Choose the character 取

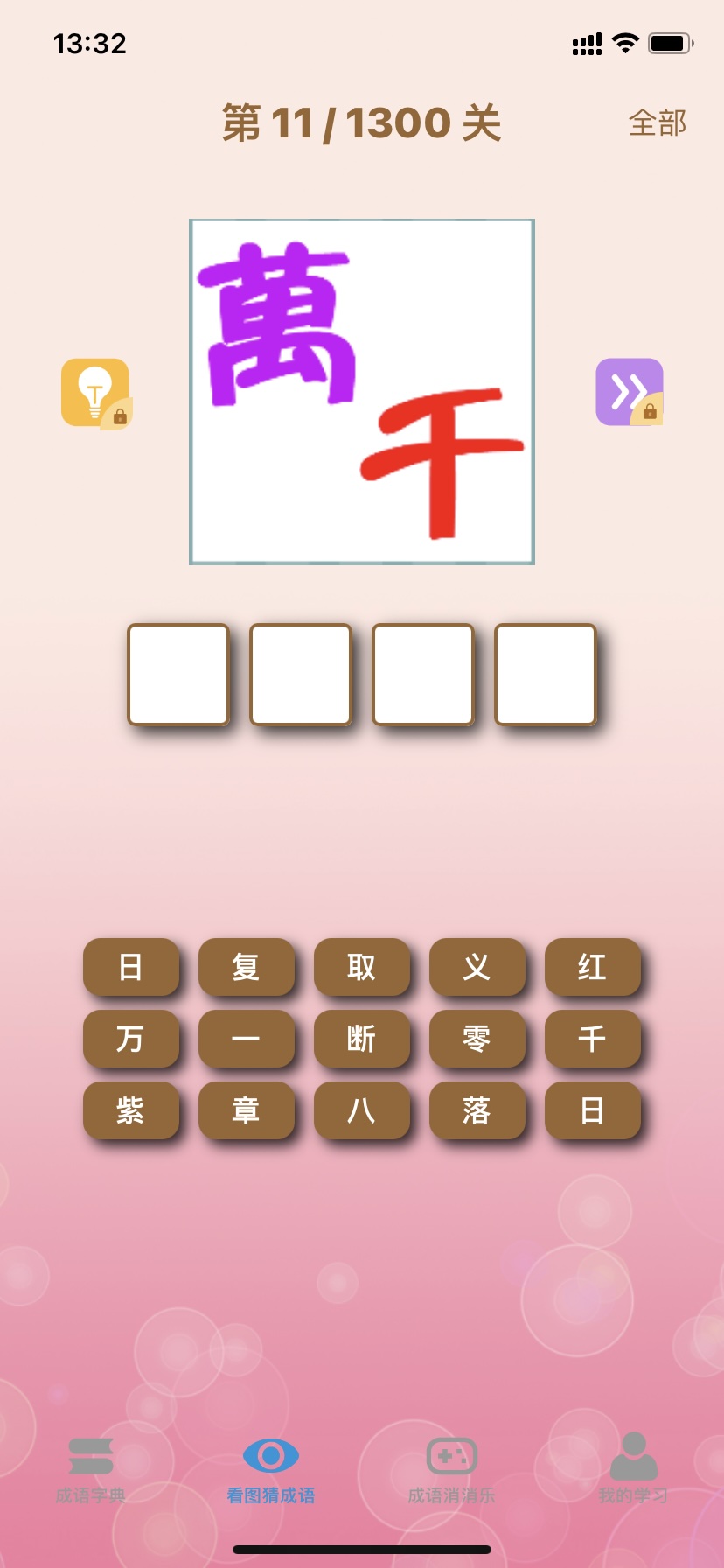[x=361, y=967]
